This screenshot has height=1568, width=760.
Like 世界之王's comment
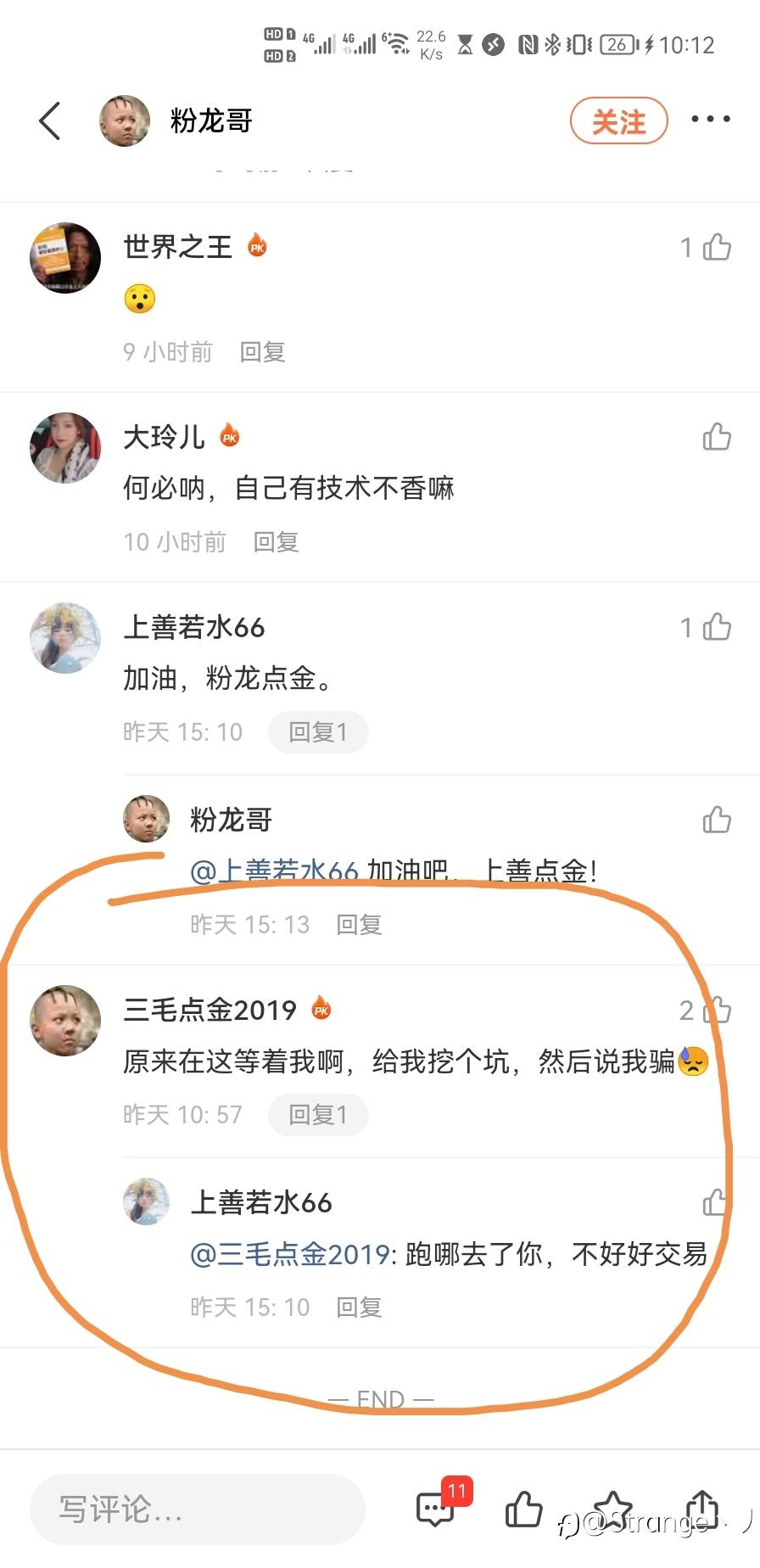(x=716, y=247)
